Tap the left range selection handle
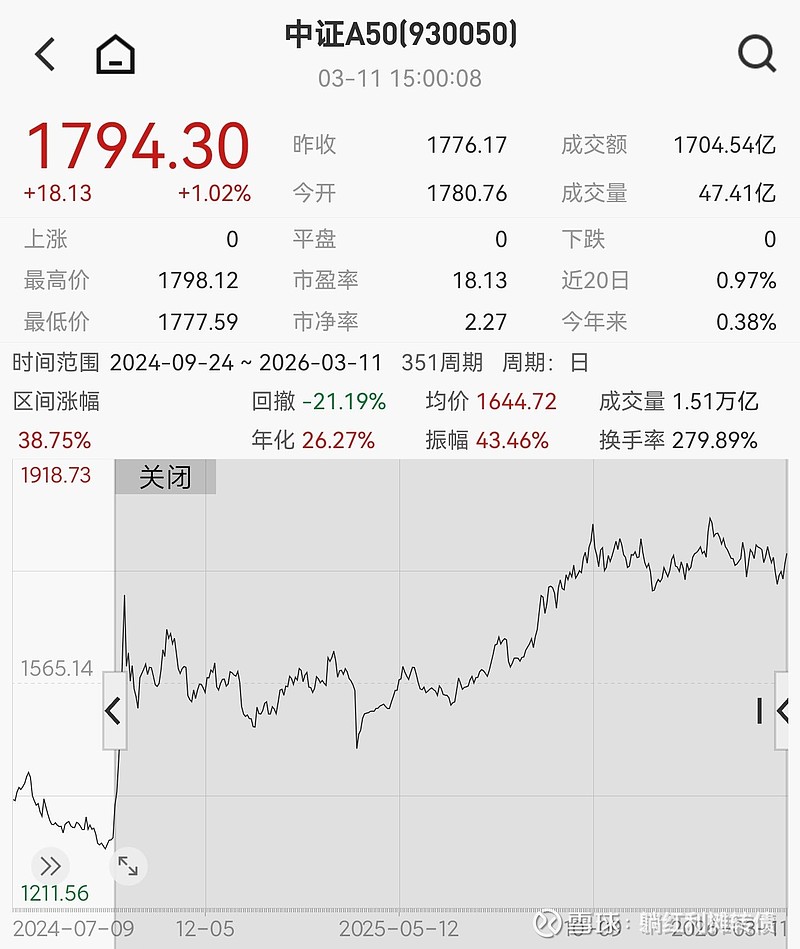This screenshot has height=949, width=800. coord(114,711)
